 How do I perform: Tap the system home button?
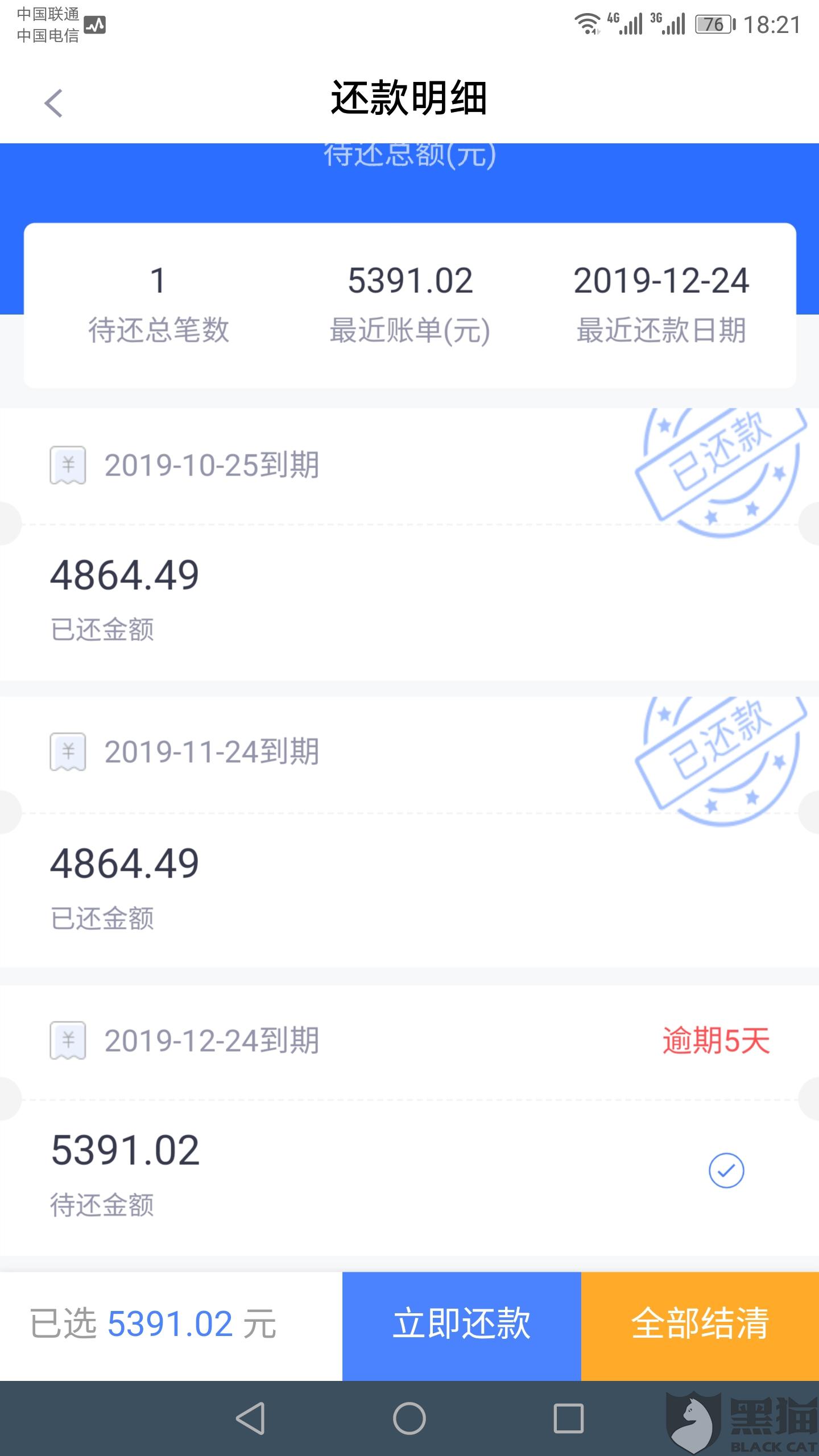click(x=409, y=1418)
